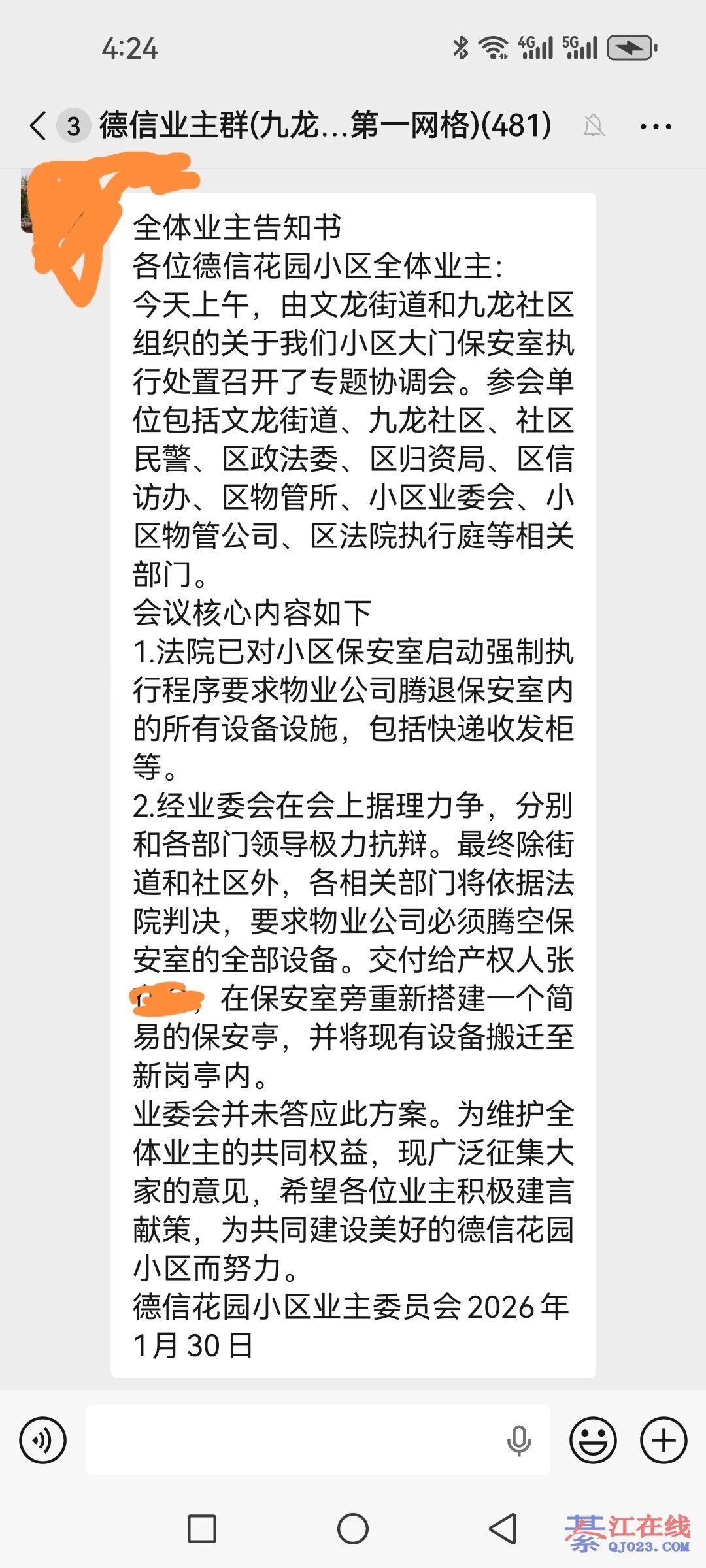Screen dimensions: 706x1568
Task: Tap the system home button
Action: coord(353,1529)
